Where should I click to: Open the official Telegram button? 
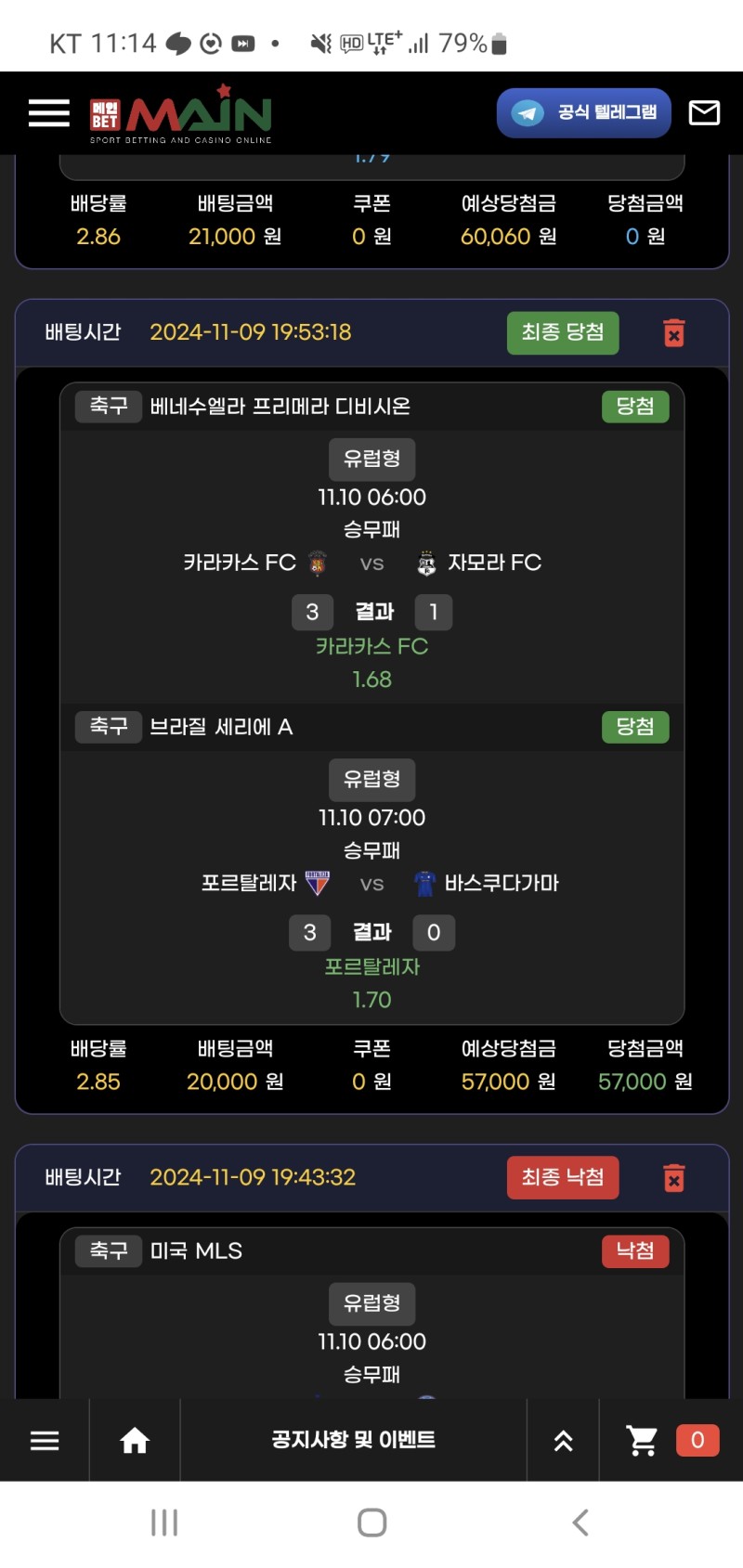[x=583, y=113]
